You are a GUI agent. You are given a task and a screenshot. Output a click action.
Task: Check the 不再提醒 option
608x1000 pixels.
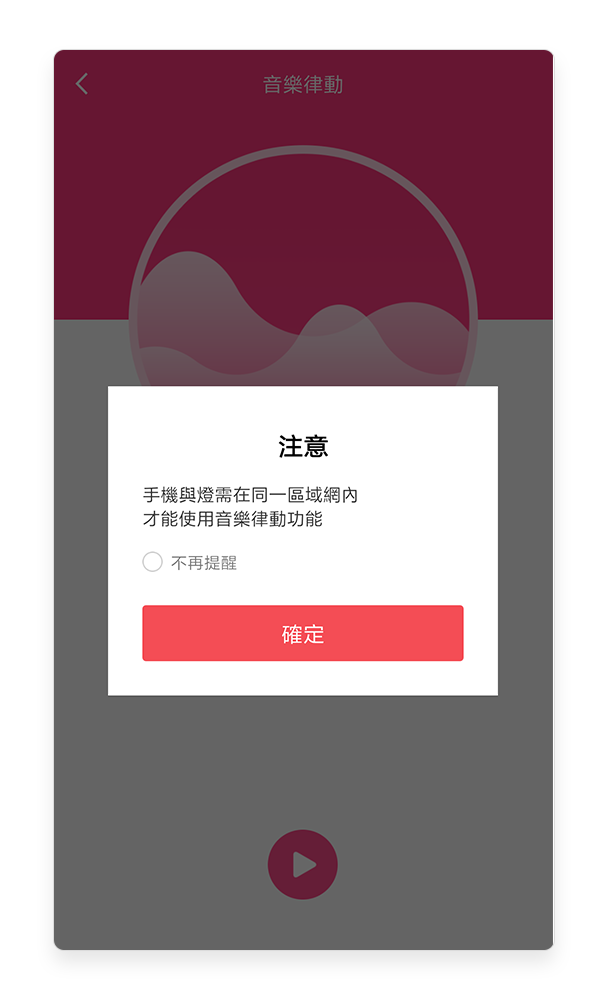(153, 562)
